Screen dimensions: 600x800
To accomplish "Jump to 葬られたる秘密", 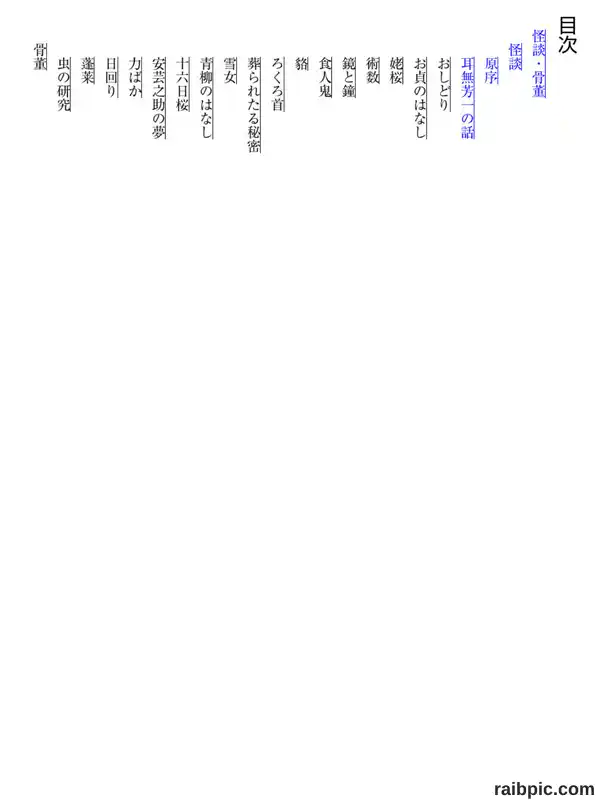I will [255, 105].
